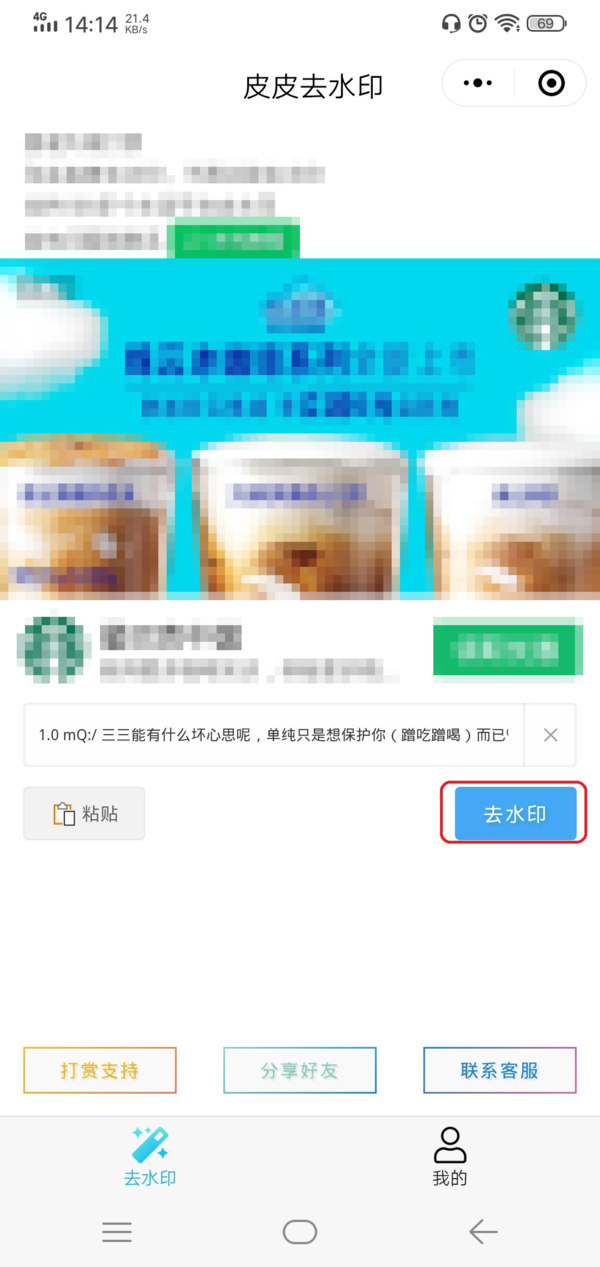Viewport: 600px width, 1267px height.
Task: Tap the green button on the ad footer
Action: click(507, 647)
